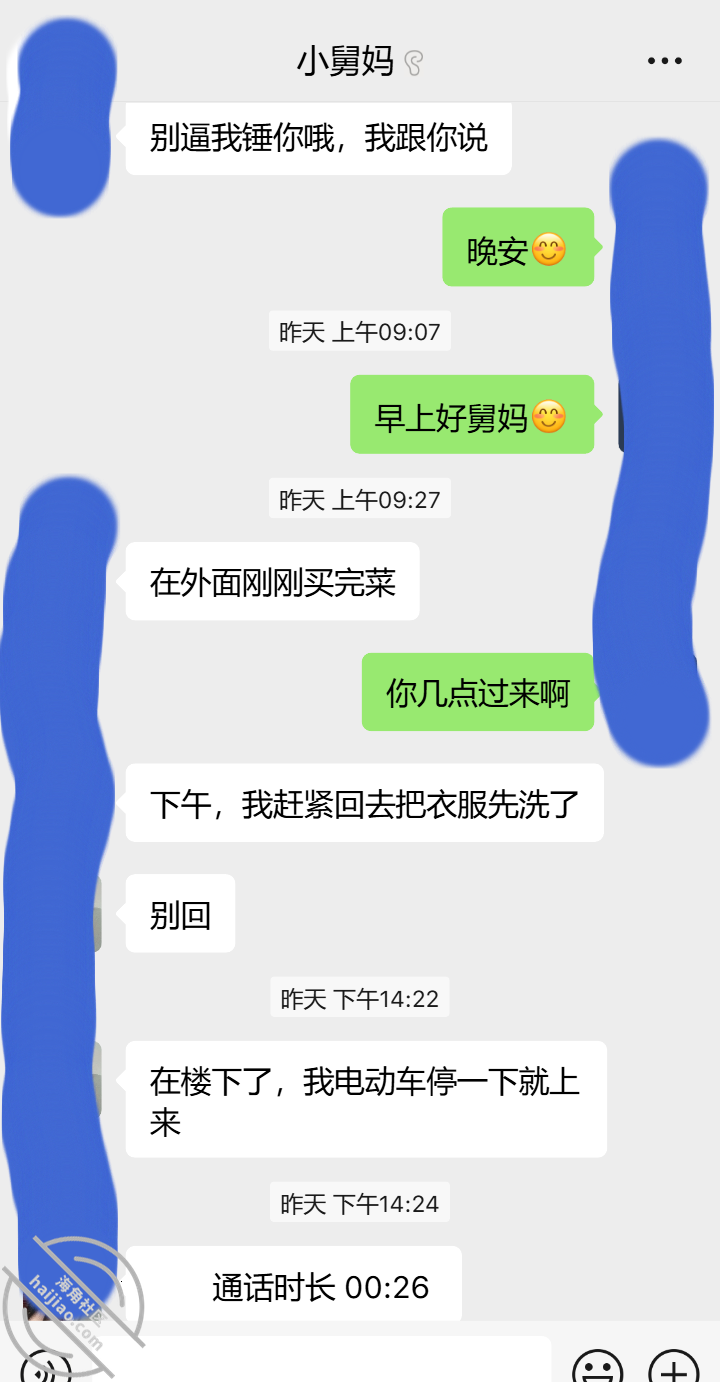
Task: Open chat options via the ellipsis icon
Action: 663,60
